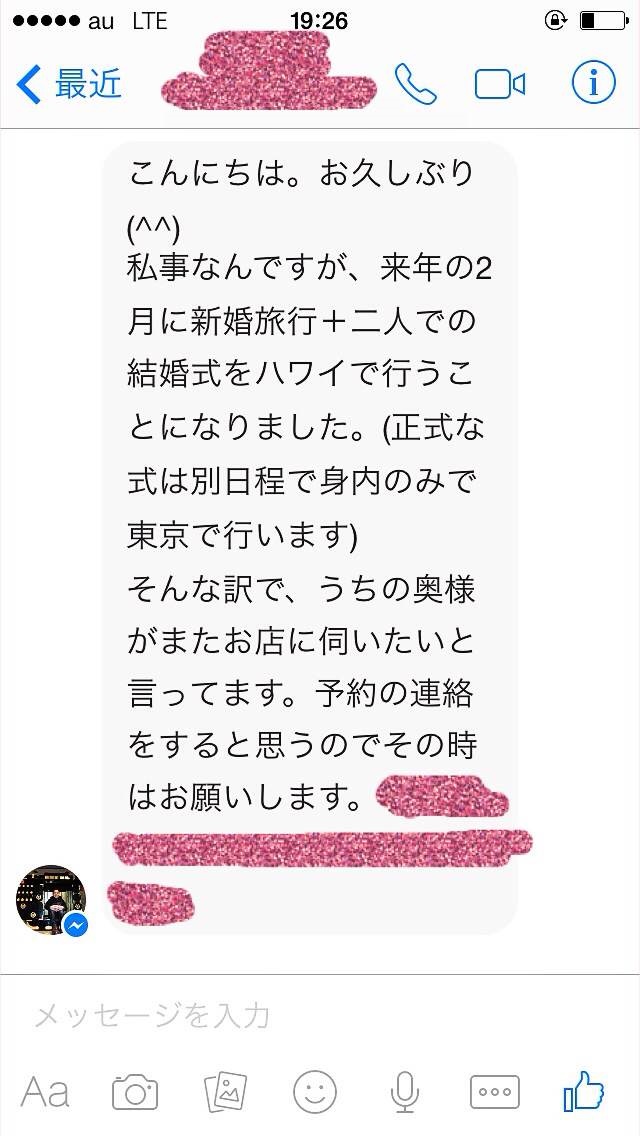
Task: Go back to 最近 list
Action: pos(68,84)
